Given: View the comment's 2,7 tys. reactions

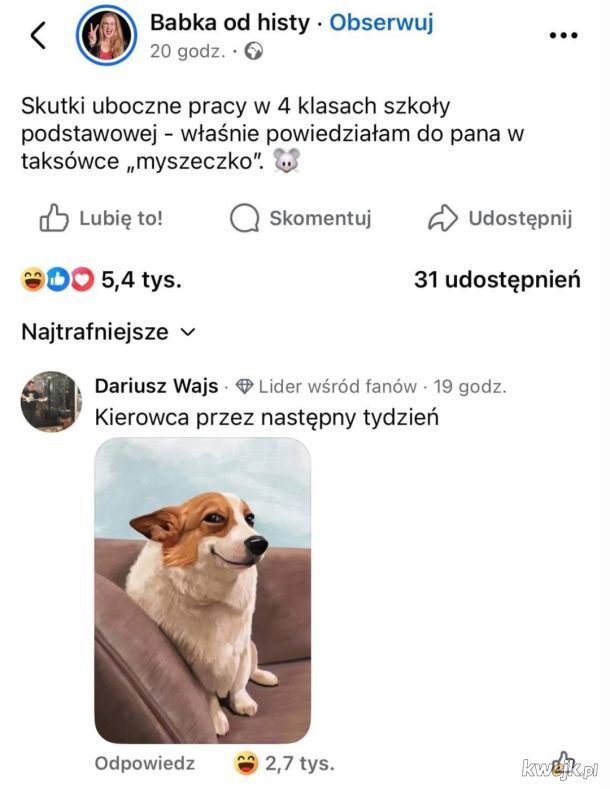Looking at the screenshot, I should (284, 764).
